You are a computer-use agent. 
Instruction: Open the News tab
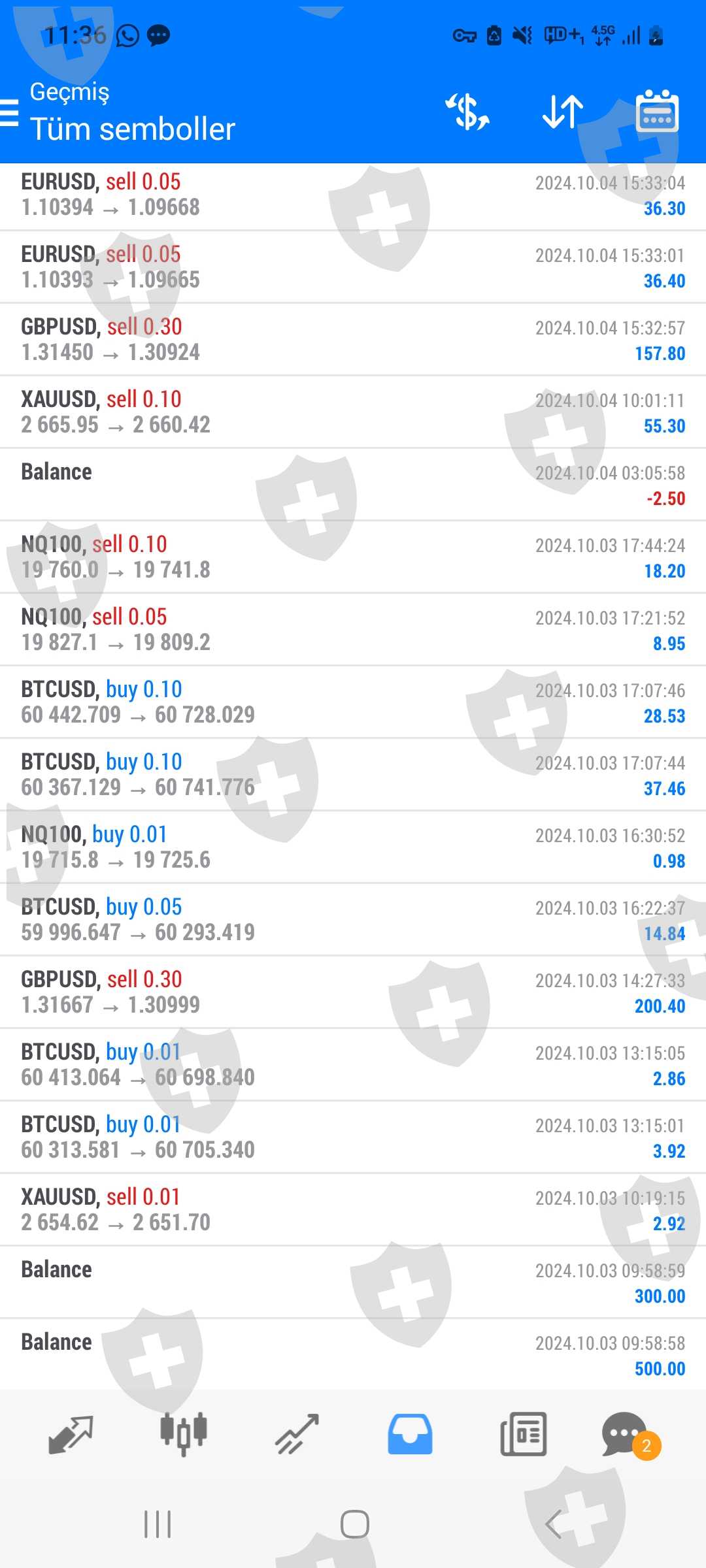[x=523, y=1434]
